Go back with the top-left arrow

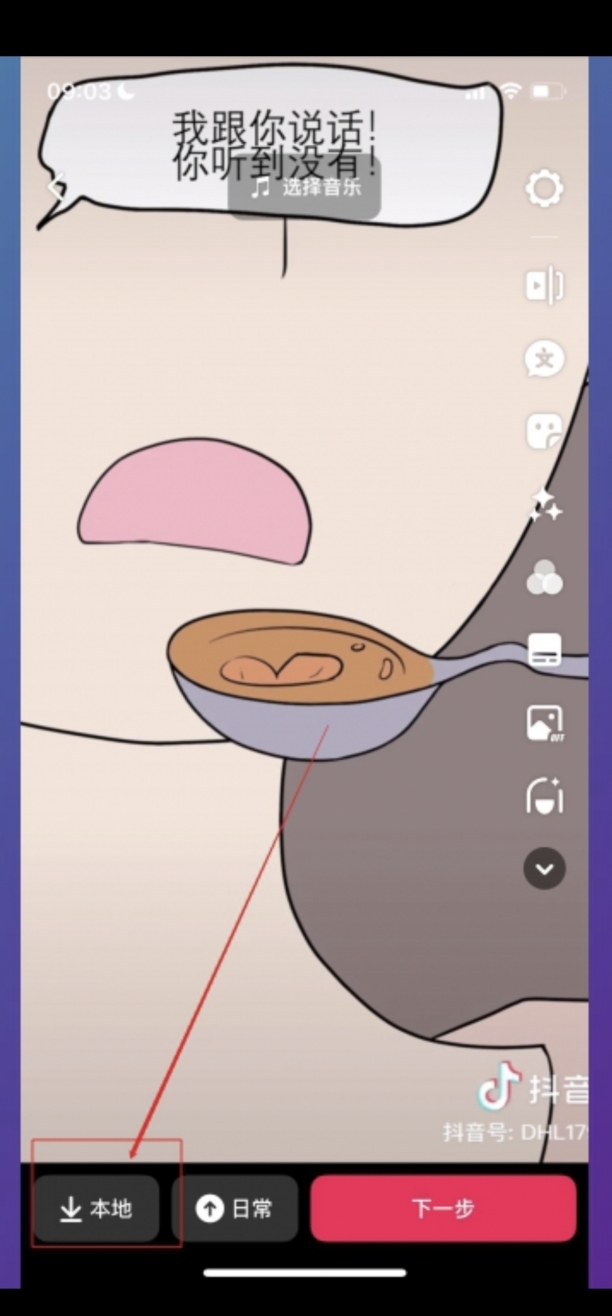[57, 186]
